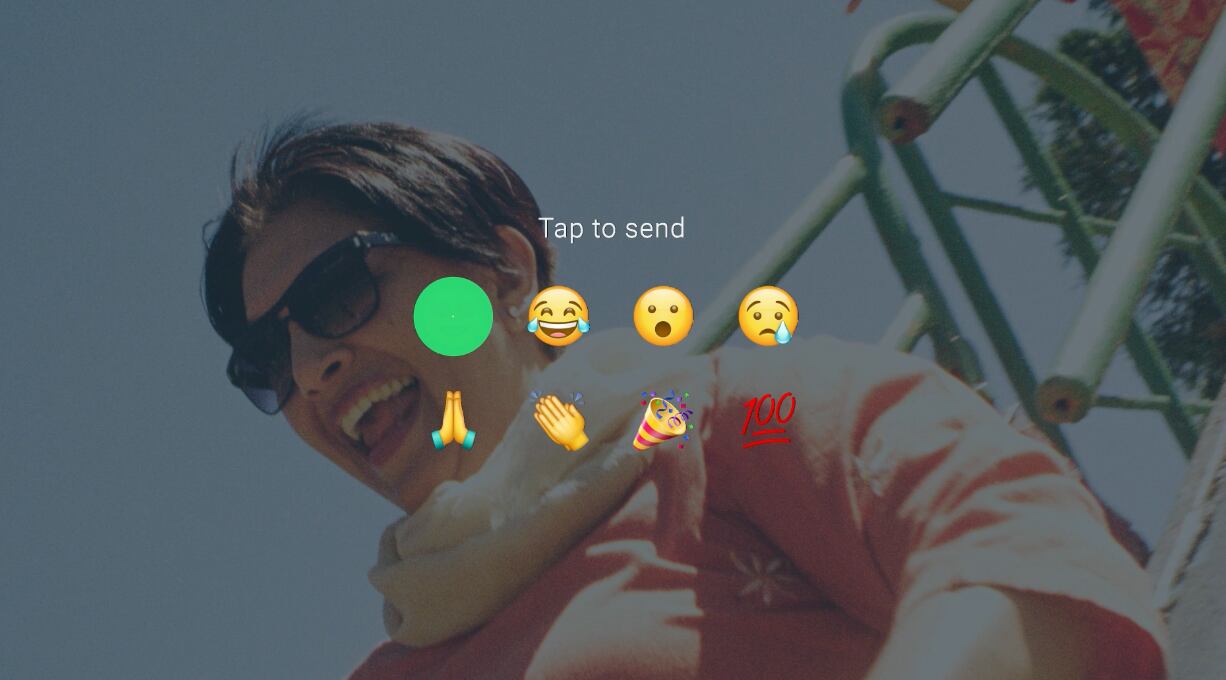
Task: Send the surprised face emoji
Action: pos(663,316)
